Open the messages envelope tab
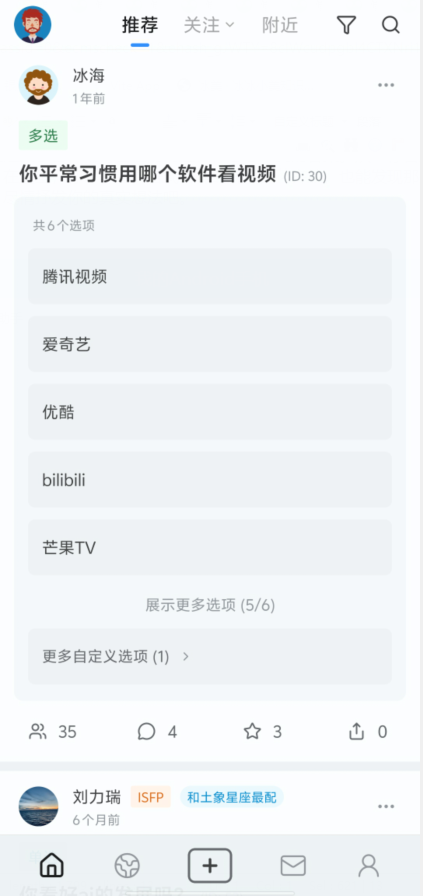 coord(293,866)
